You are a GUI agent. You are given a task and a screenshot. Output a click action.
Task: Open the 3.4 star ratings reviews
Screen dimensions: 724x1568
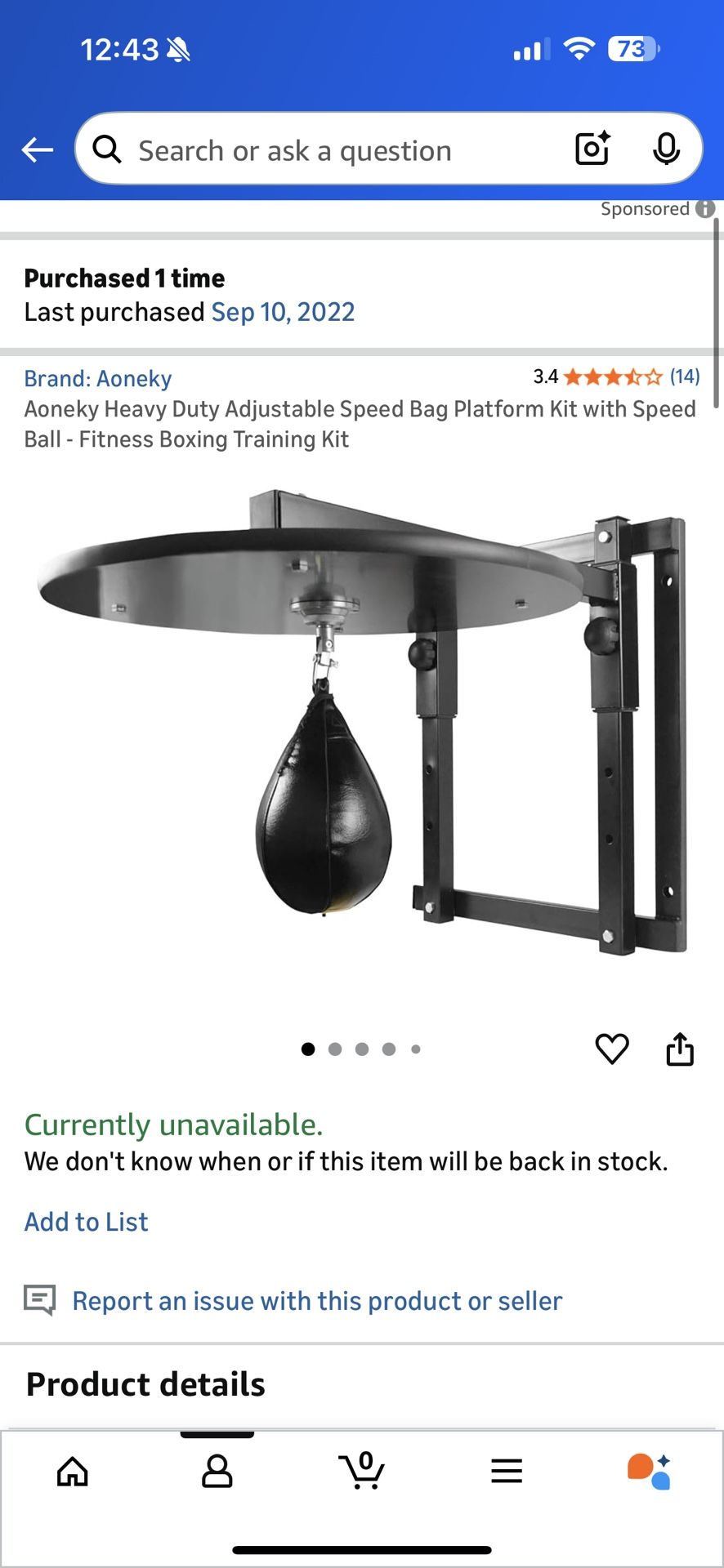pyautogui.click(x=616, y=376)
